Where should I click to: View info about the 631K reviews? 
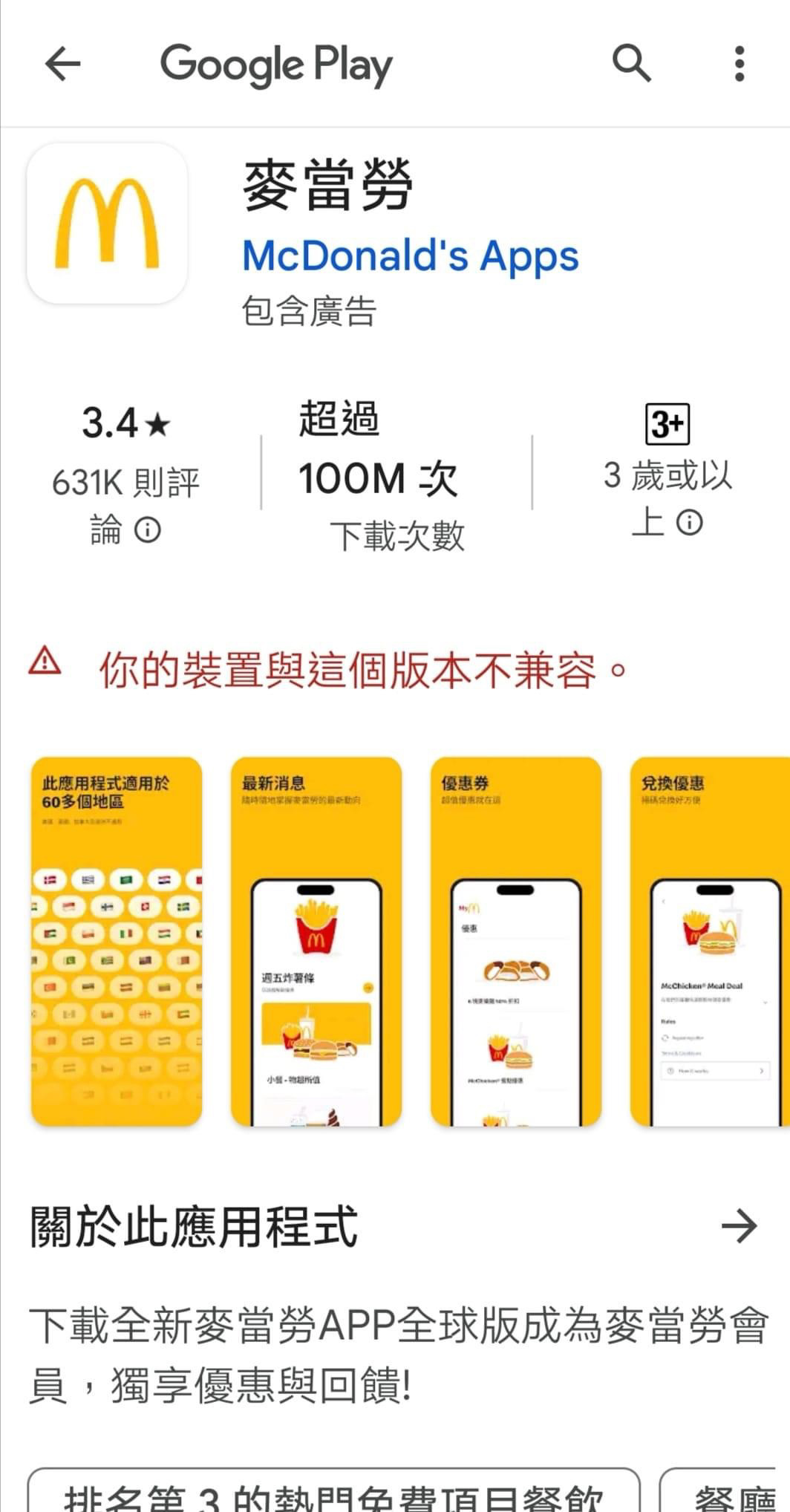[147, 530]
